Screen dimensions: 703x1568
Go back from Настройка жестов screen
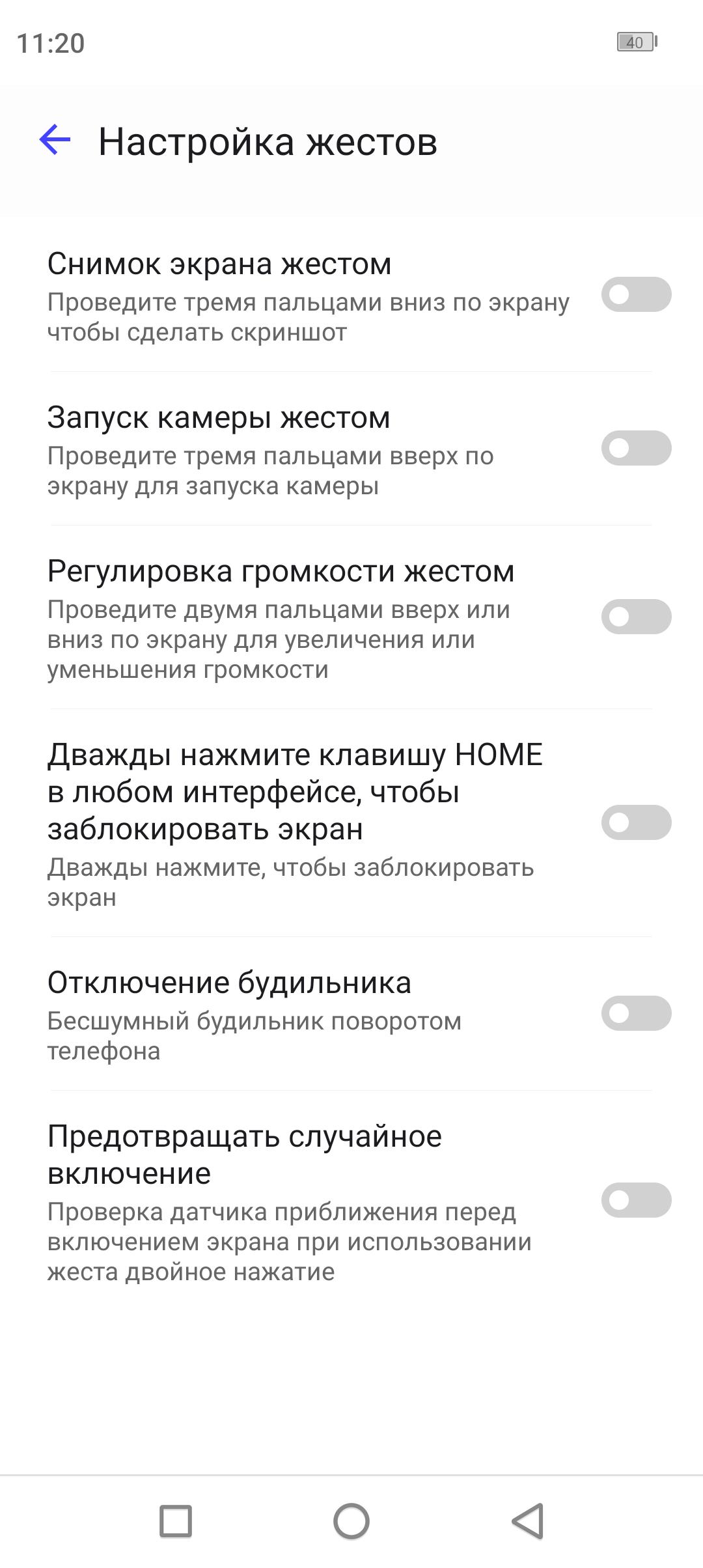(x=55, y=140)
